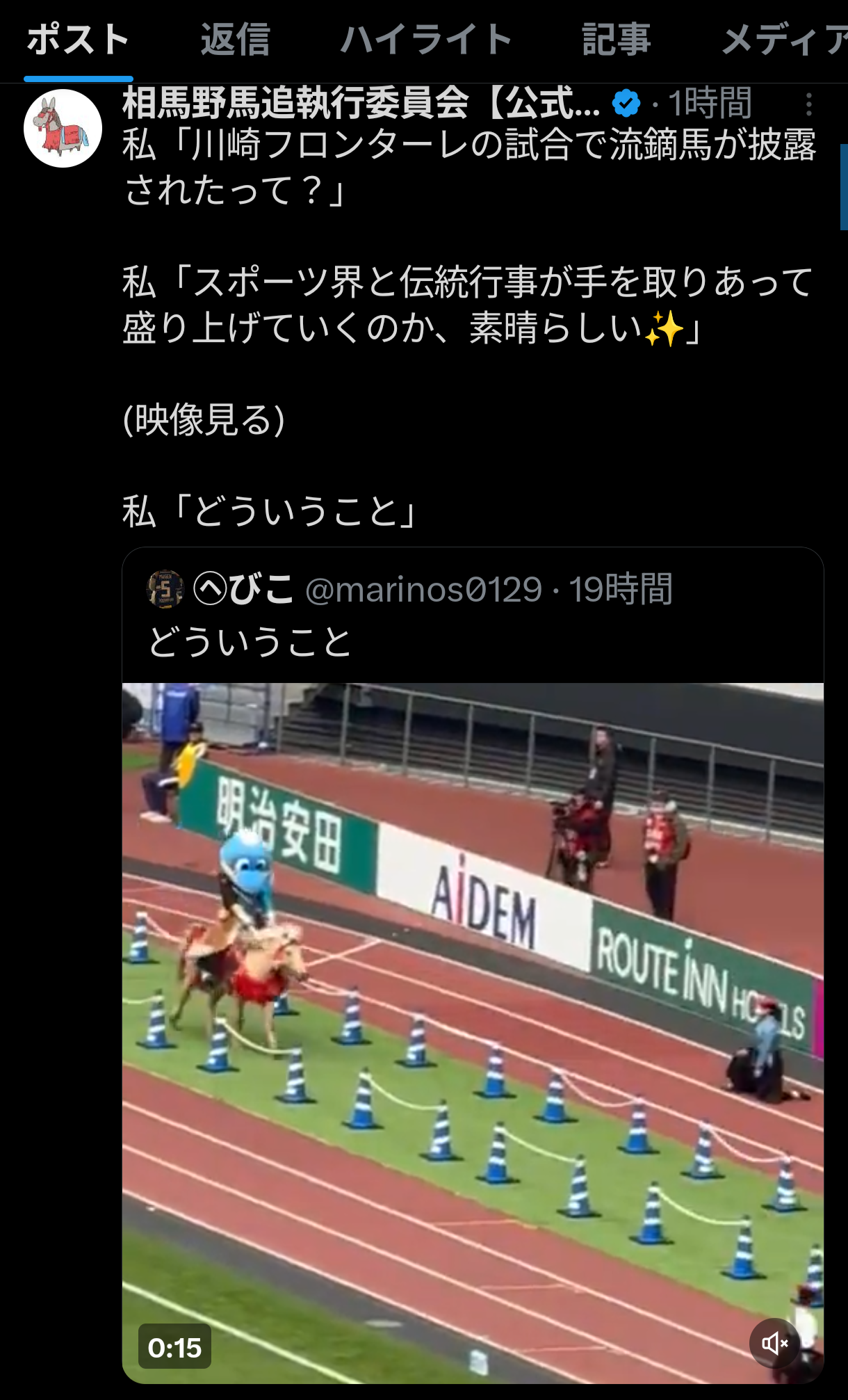The image size is (848, 1400).
Task: Unmute the video sound
Action: click(774, 1343)
